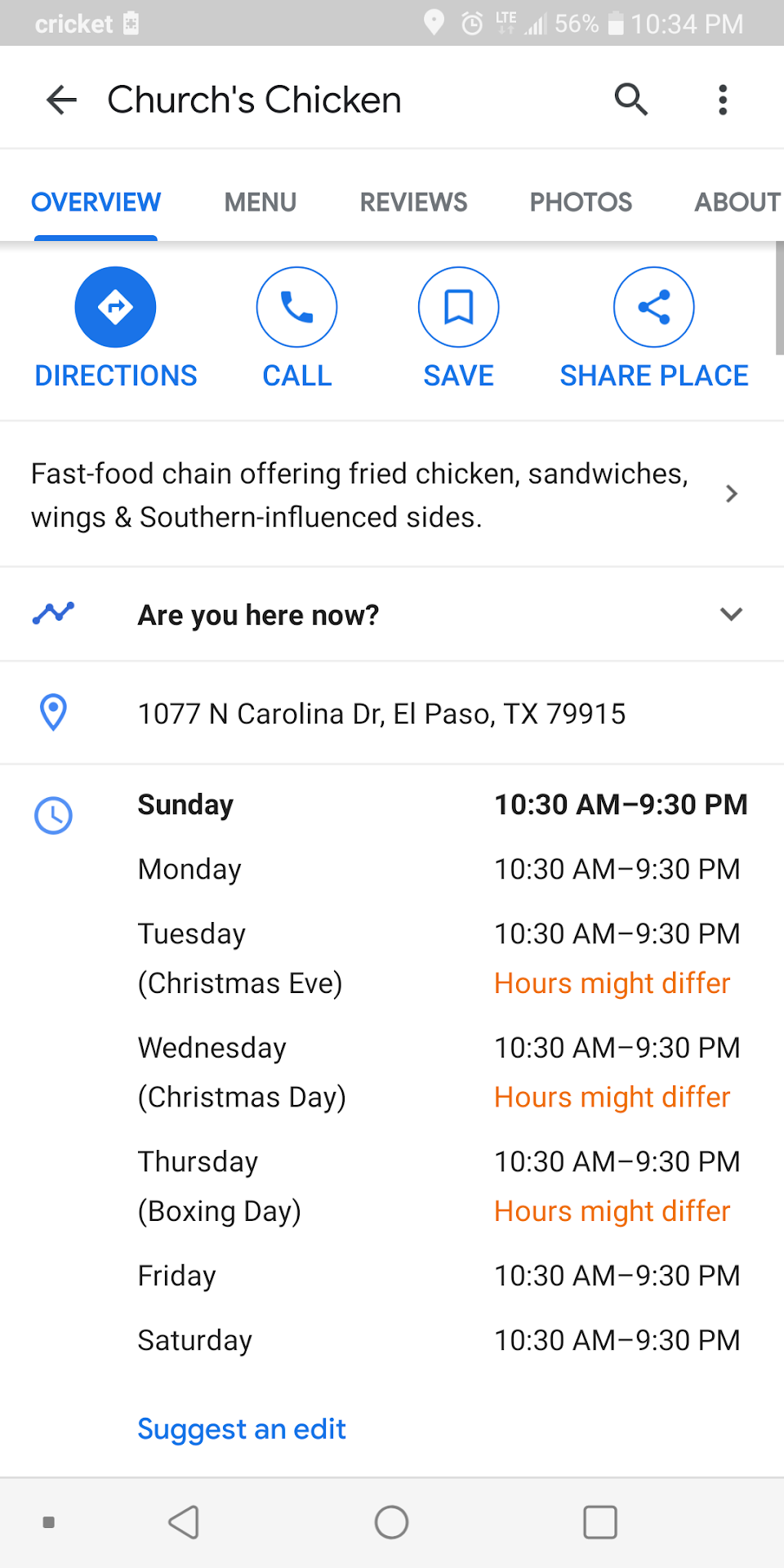Viewport: 784px width, 1568px height.
Task: Open the recent apps view
Action: tap(600, 1522)
